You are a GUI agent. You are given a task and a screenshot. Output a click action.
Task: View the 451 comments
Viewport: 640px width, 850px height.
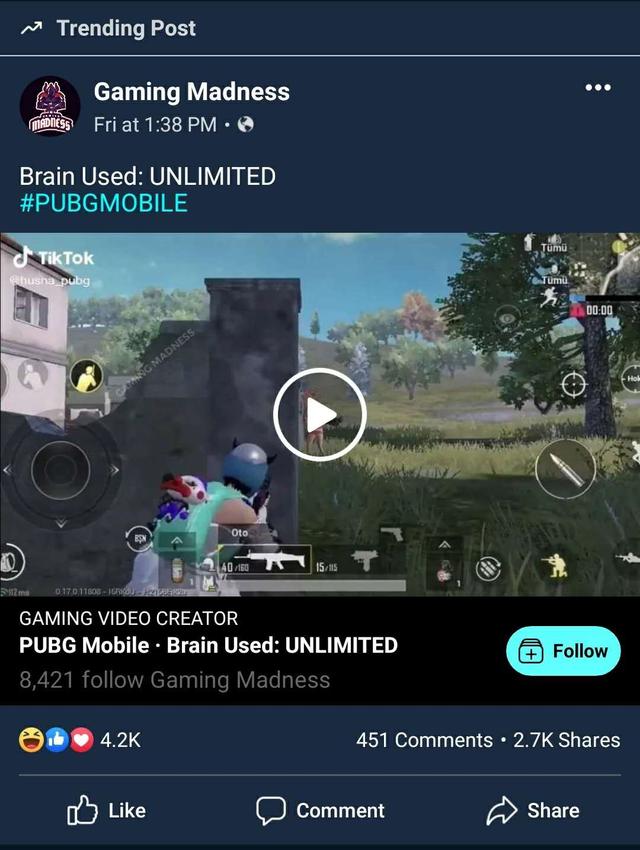click(x=423, y=740)
